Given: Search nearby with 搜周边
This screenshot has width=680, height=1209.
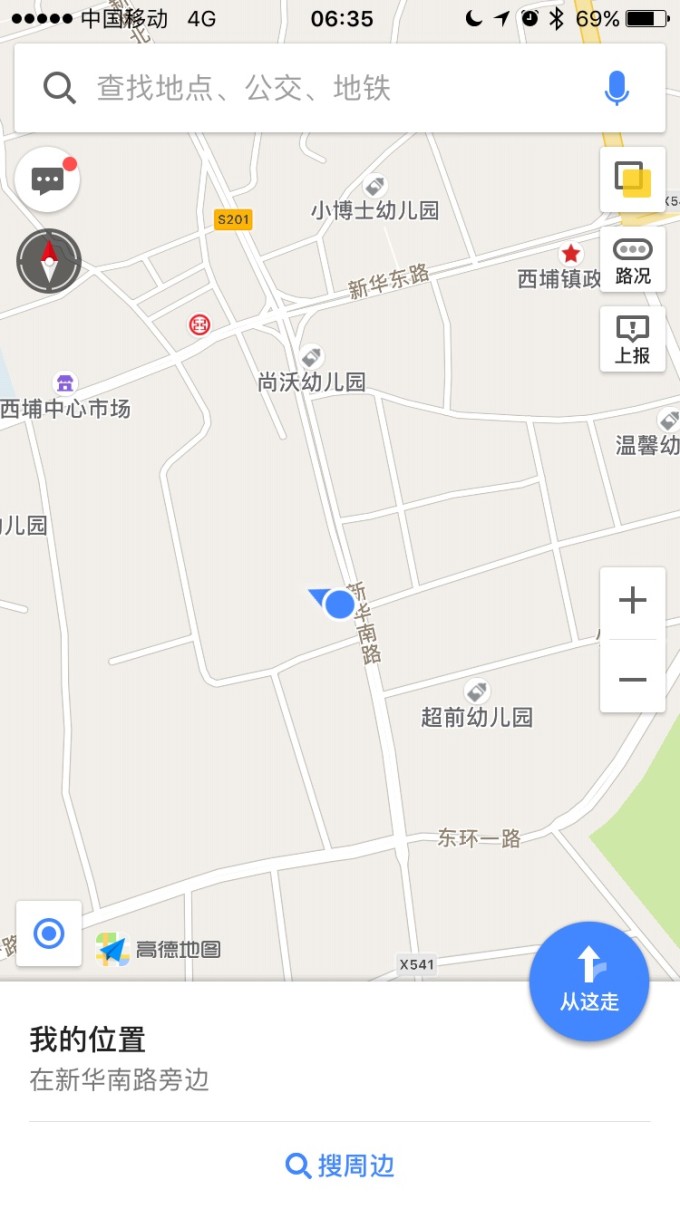Looking at the screenshot, I should click(340, 1165).
